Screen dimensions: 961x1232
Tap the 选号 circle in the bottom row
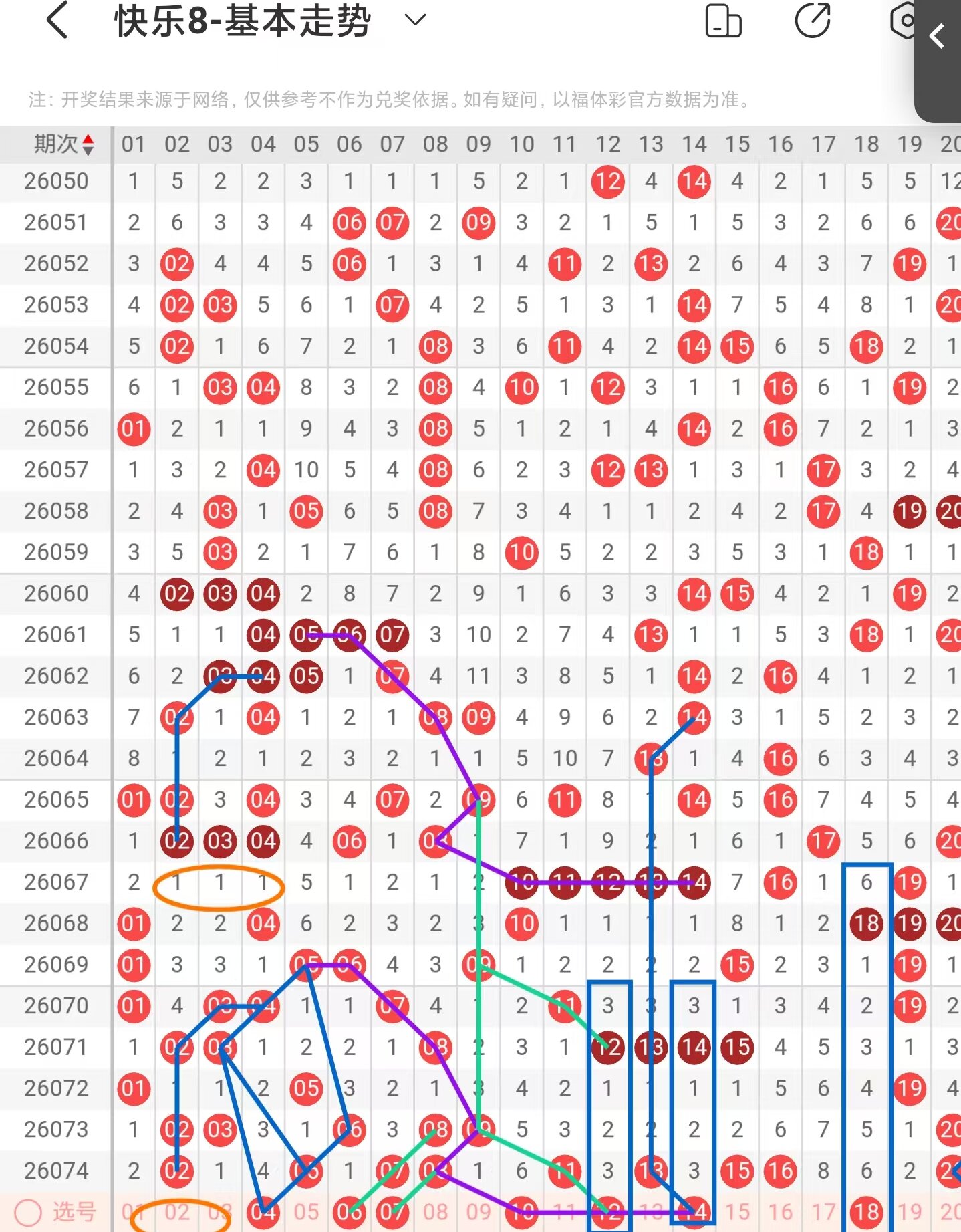[28, 1212]
